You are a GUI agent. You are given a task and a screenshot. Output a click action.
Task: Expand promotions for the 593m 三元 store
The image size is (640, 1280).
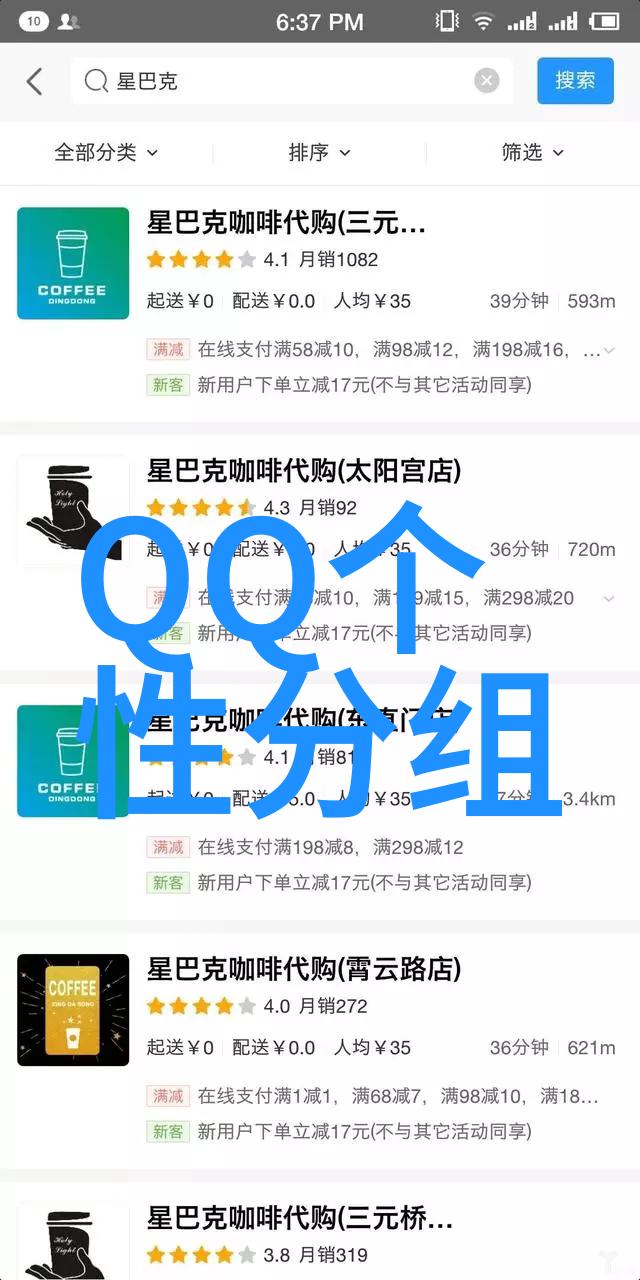pyautogui.click(x=609, y=350)
